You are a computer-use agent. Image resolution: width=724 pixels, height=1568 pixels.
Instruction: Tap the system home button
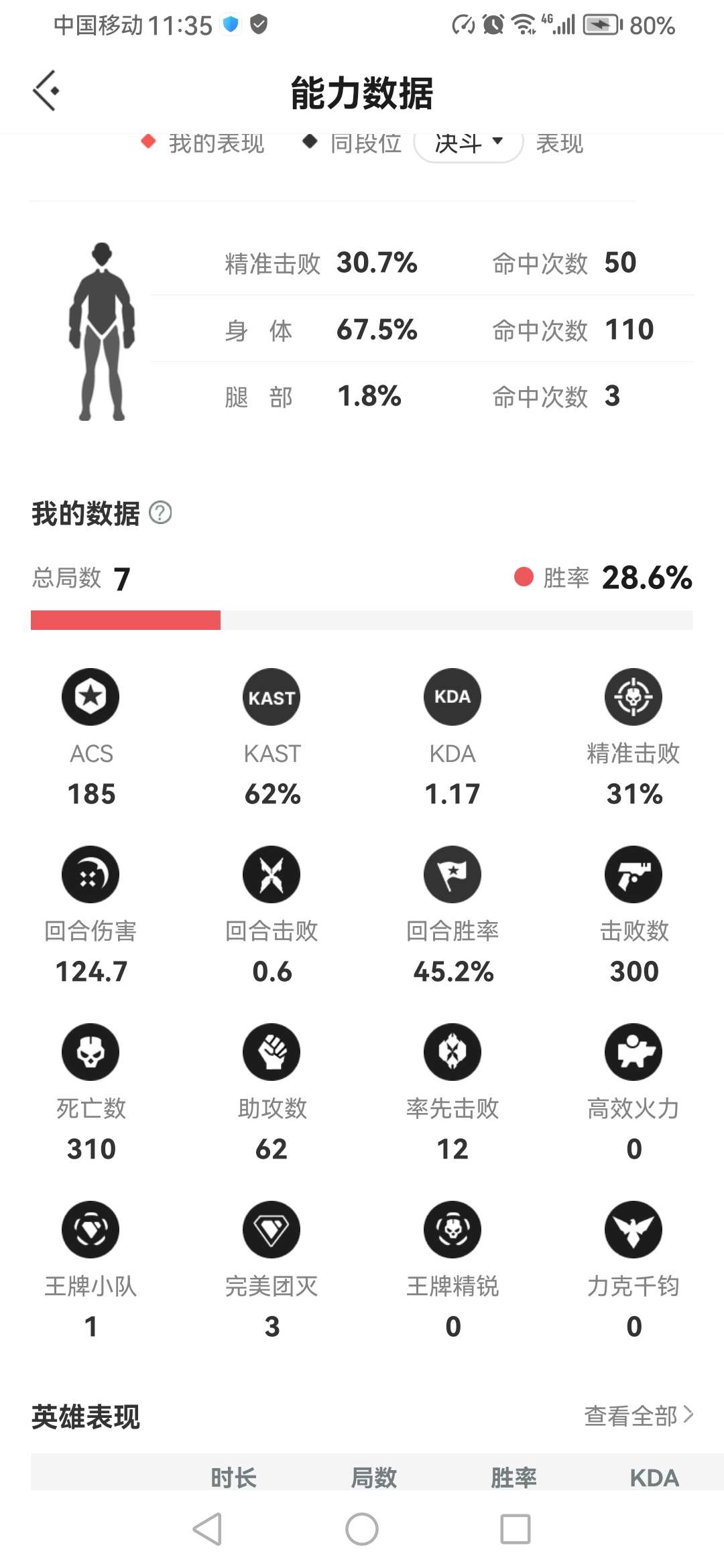coord(362,1529)
